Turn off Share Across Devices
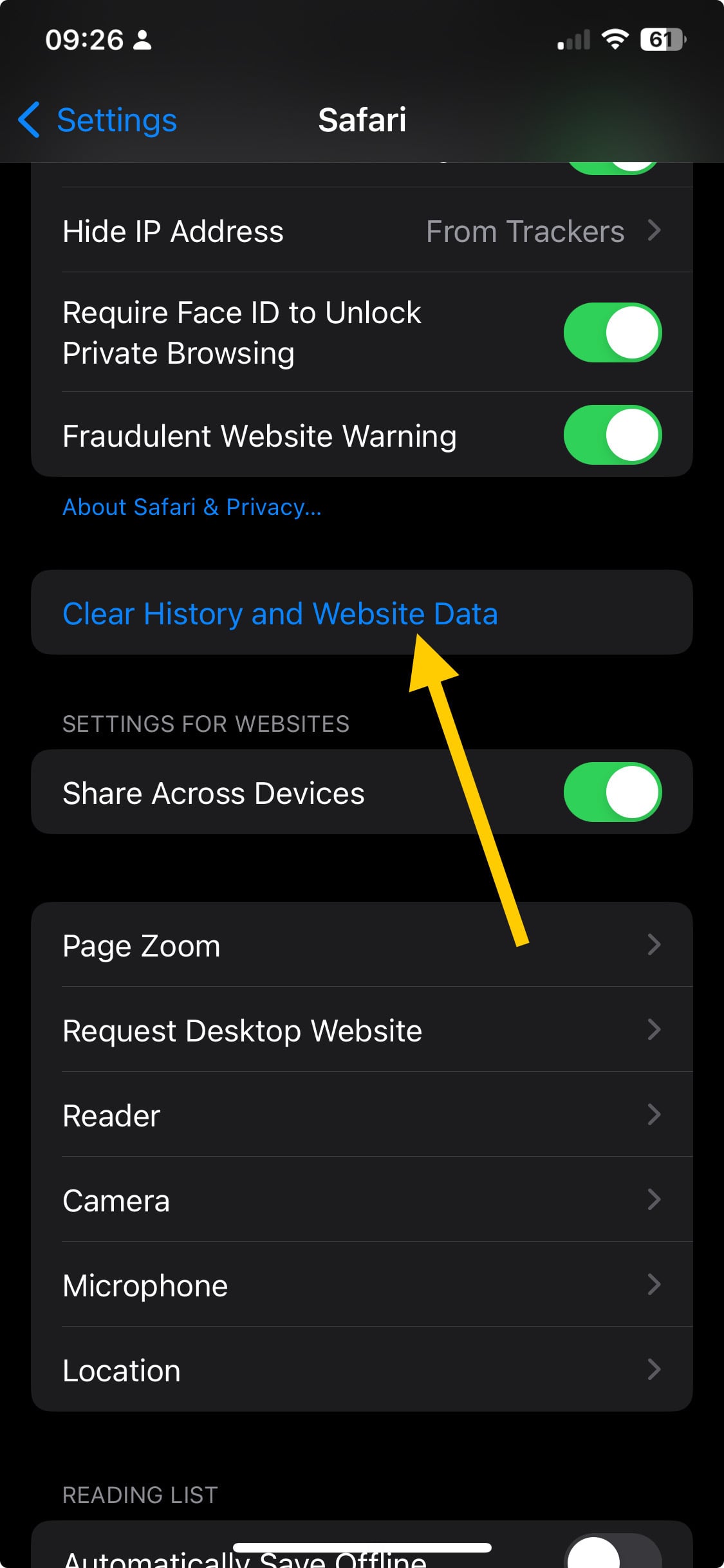Viewport: 724px width, 1568px height. [612, 792]
